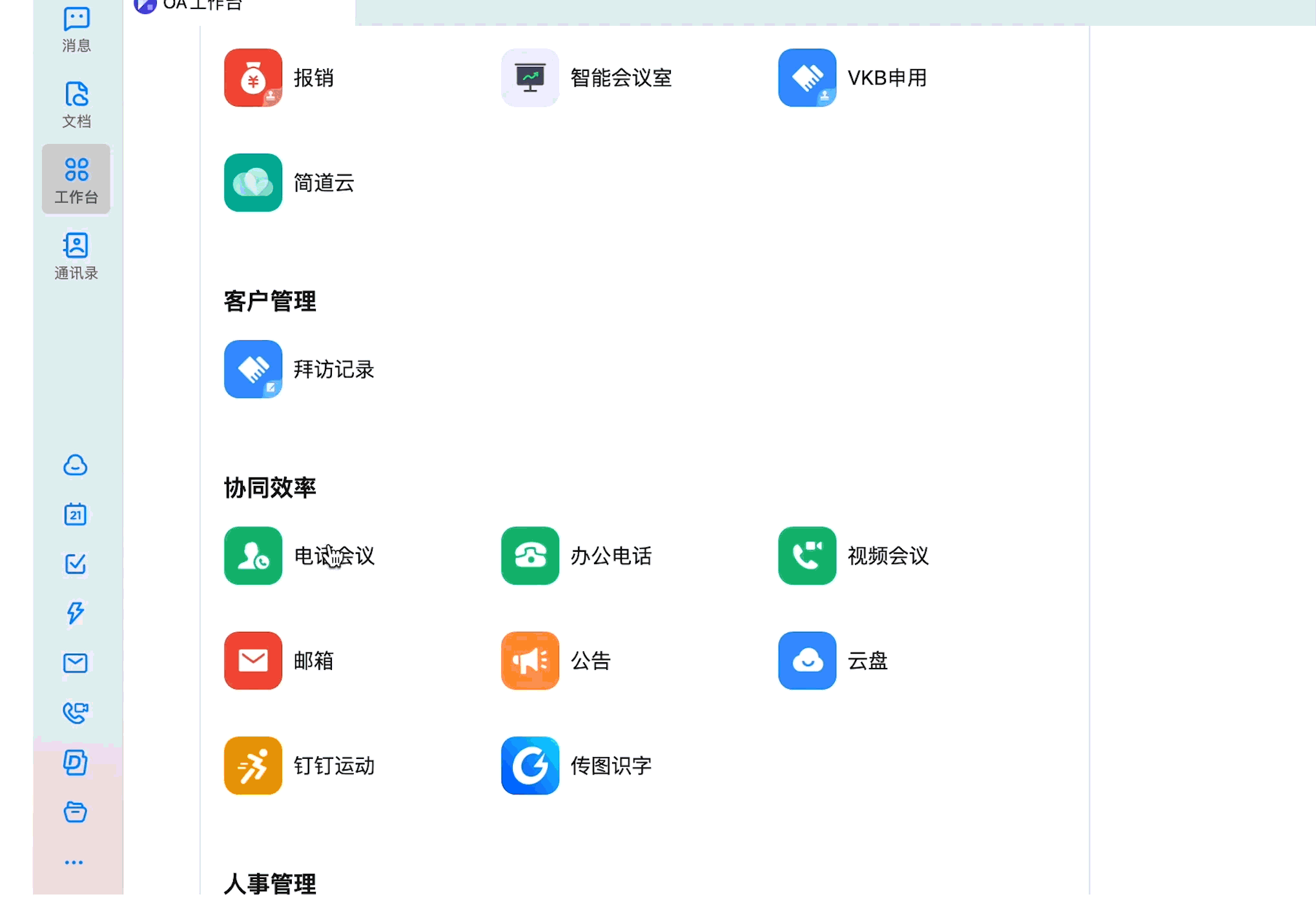This screenshot has height=910, width=1316.
Task: Go to the 通讯录 tab
Action: pos(76,256)
